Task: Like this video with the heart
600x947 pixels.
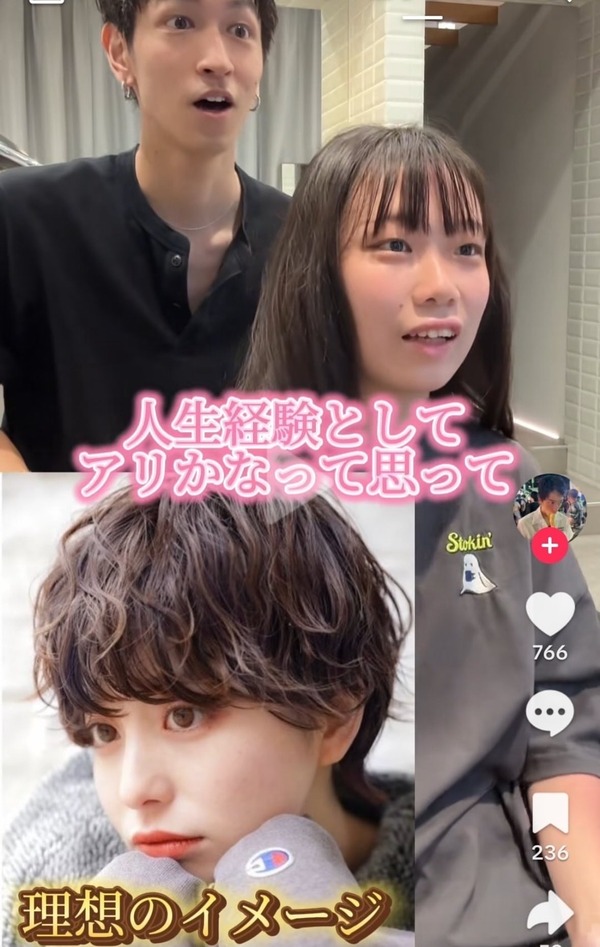Action: (x=550, y=614)
